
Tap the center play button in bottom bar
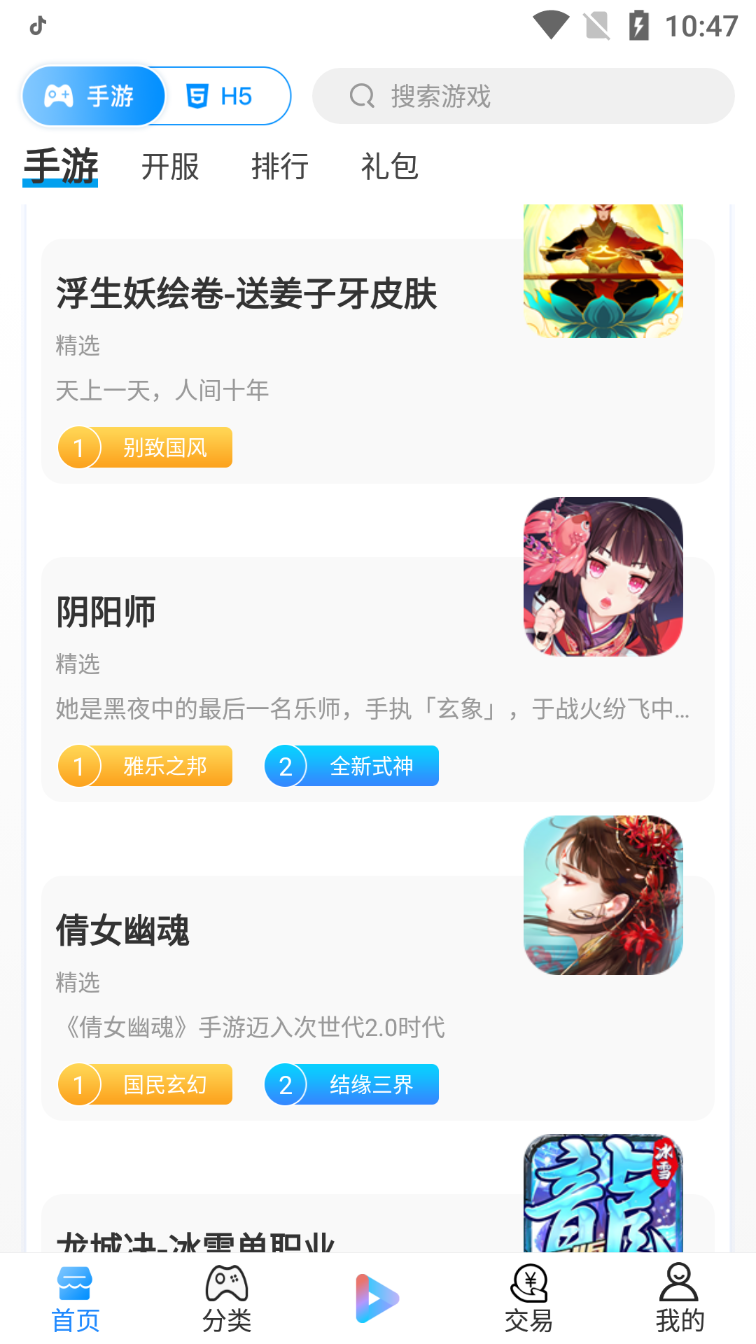pos(377,1299)
